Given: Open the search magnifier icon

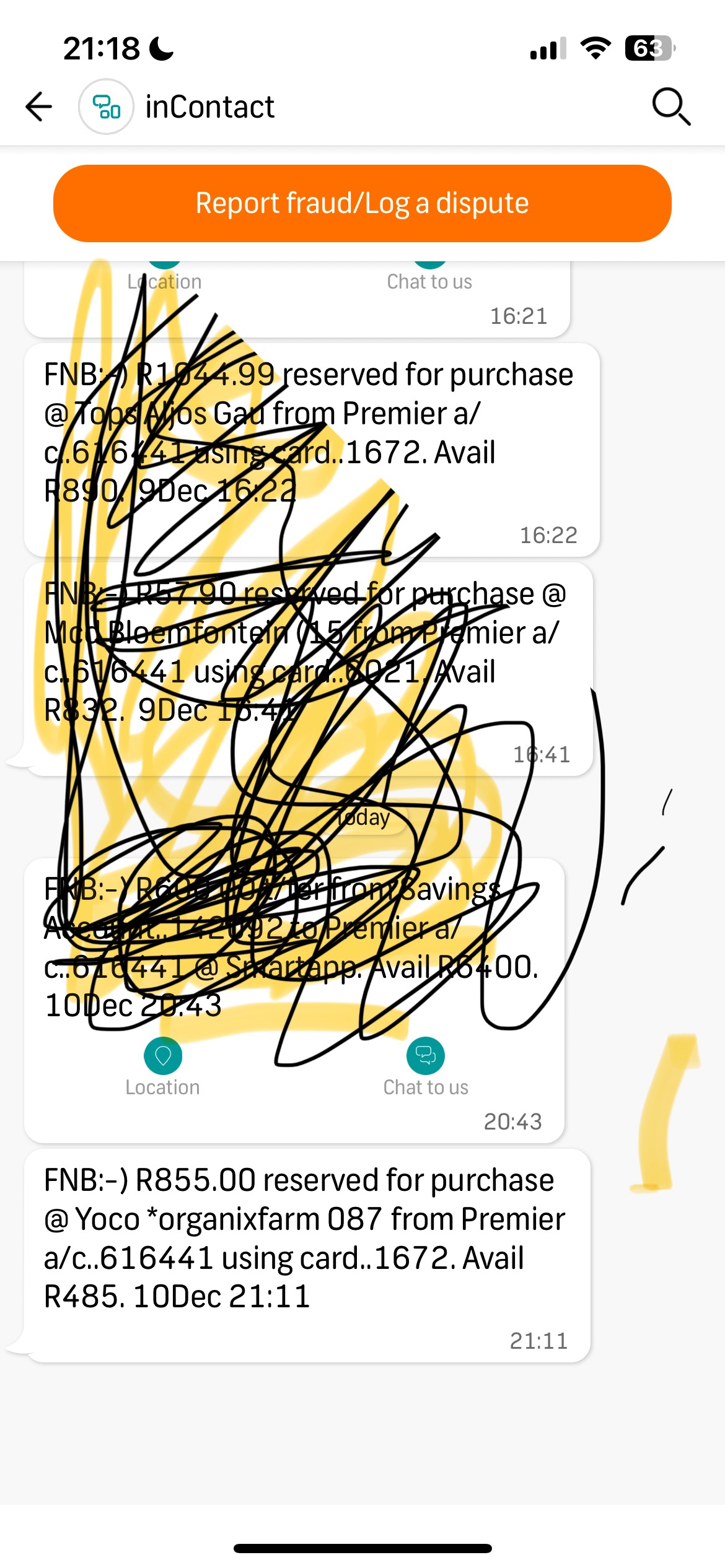Looking at the screenshot, I should (671, 107).
